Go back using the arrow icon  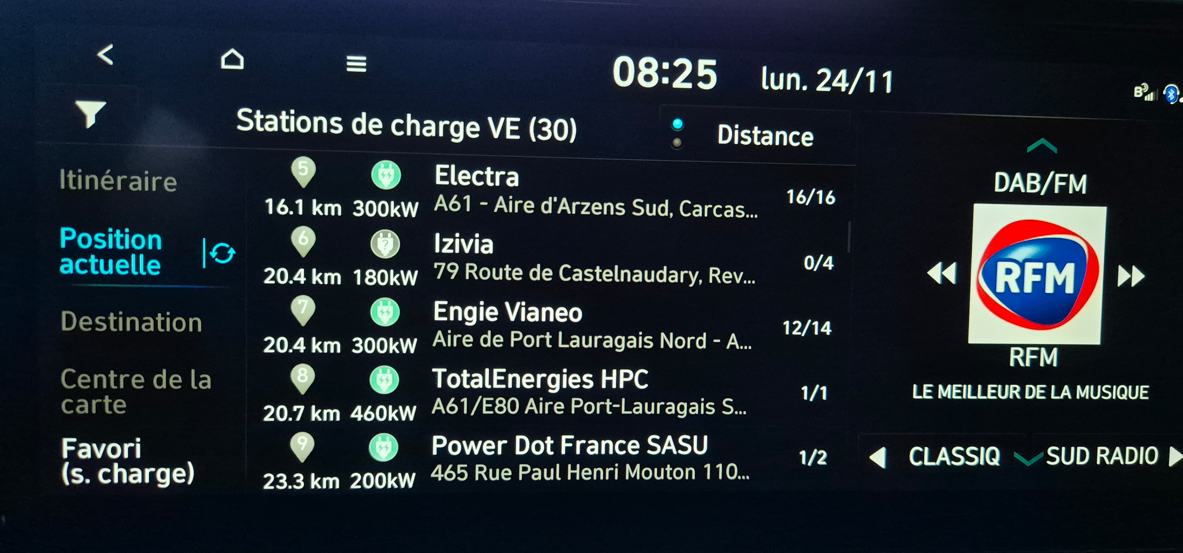pos(105,55)
